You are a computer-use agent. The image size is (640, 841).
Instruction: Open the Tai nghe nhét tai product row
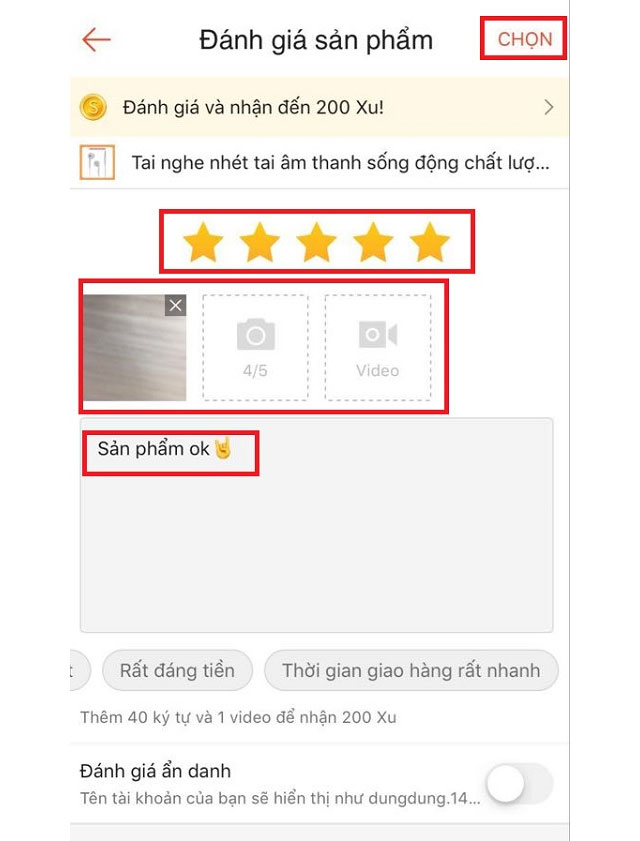(x=318, y=162)
